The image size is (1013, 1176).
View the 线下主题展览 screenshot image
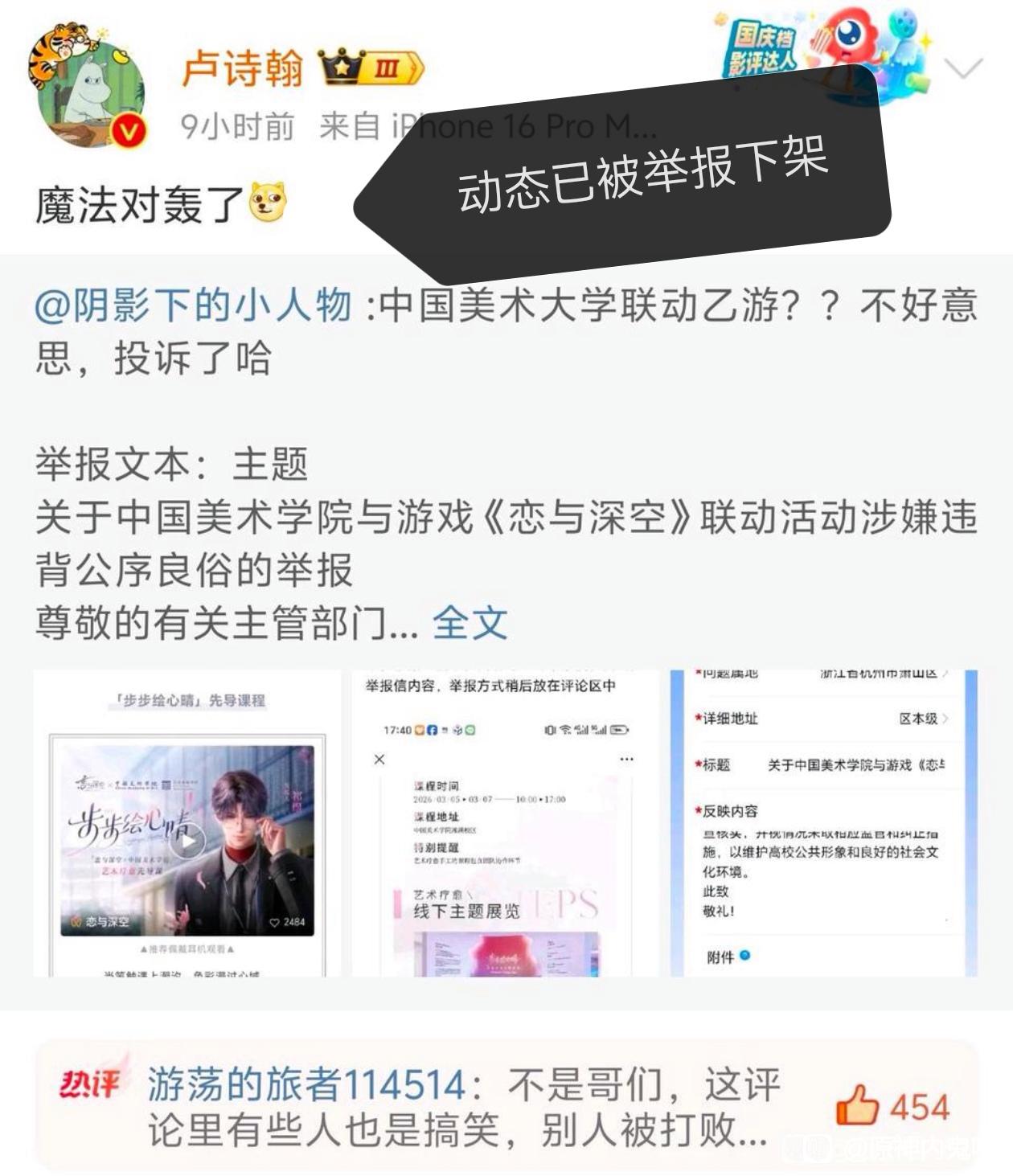coord(505,823)
